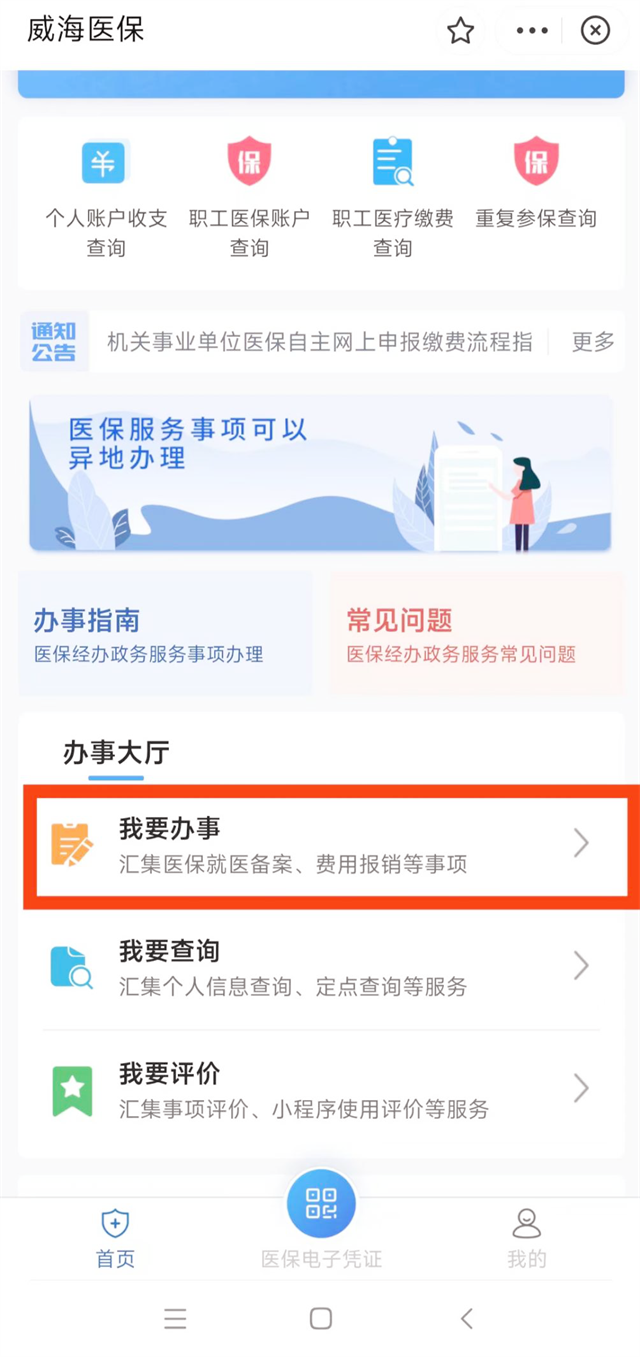Tap the system home button
Viewport: 640px width, 1357px height.
(x=320, y=1318)
